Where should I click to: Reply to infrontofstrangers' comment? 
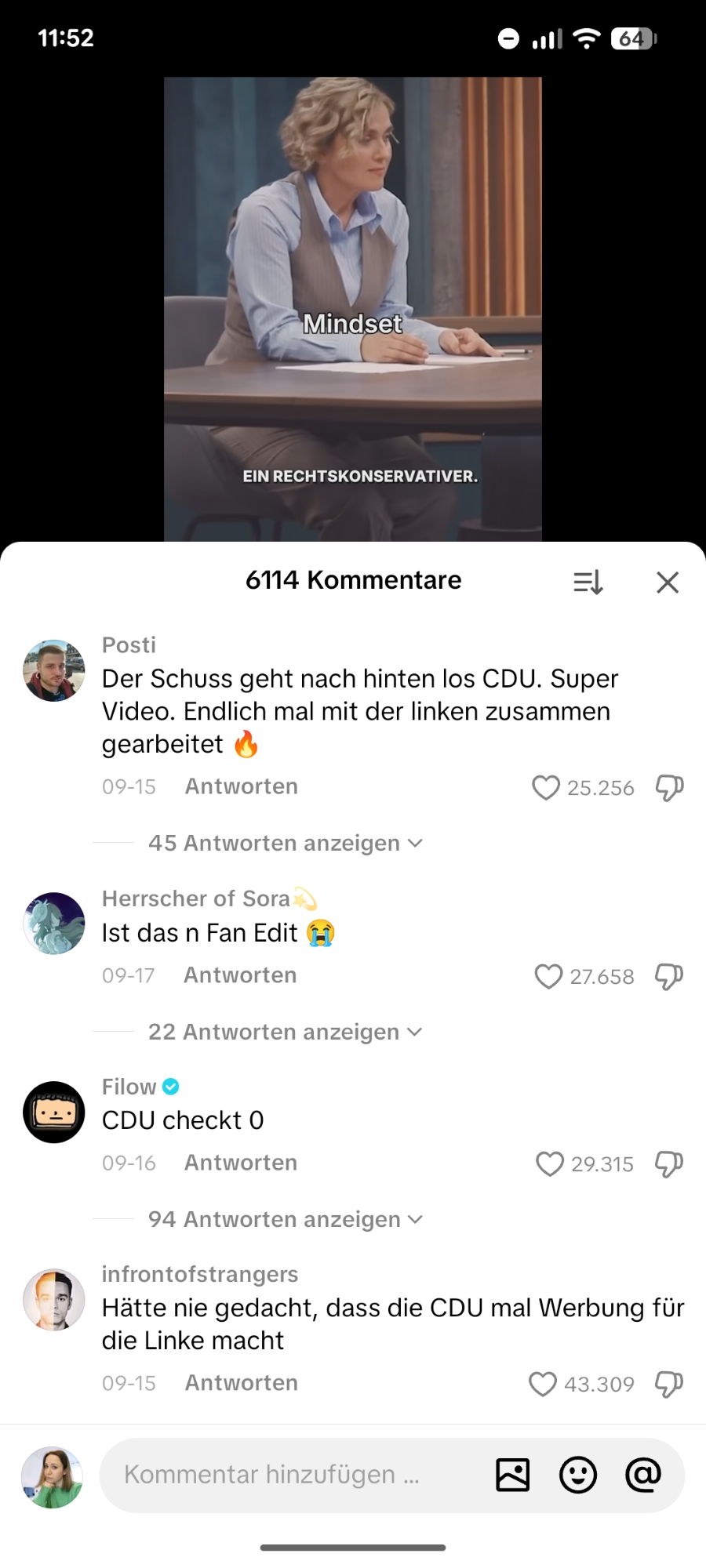[241, 1383]
